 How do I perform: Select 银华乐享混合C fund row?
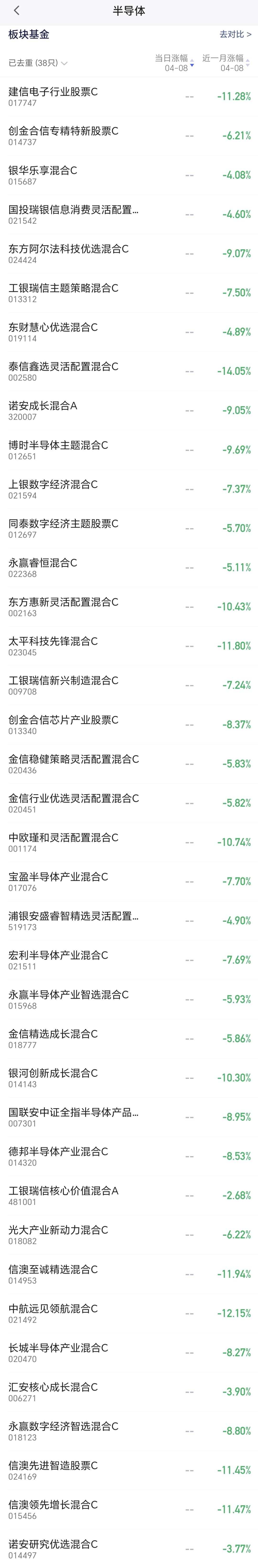(x=129, y=175)
